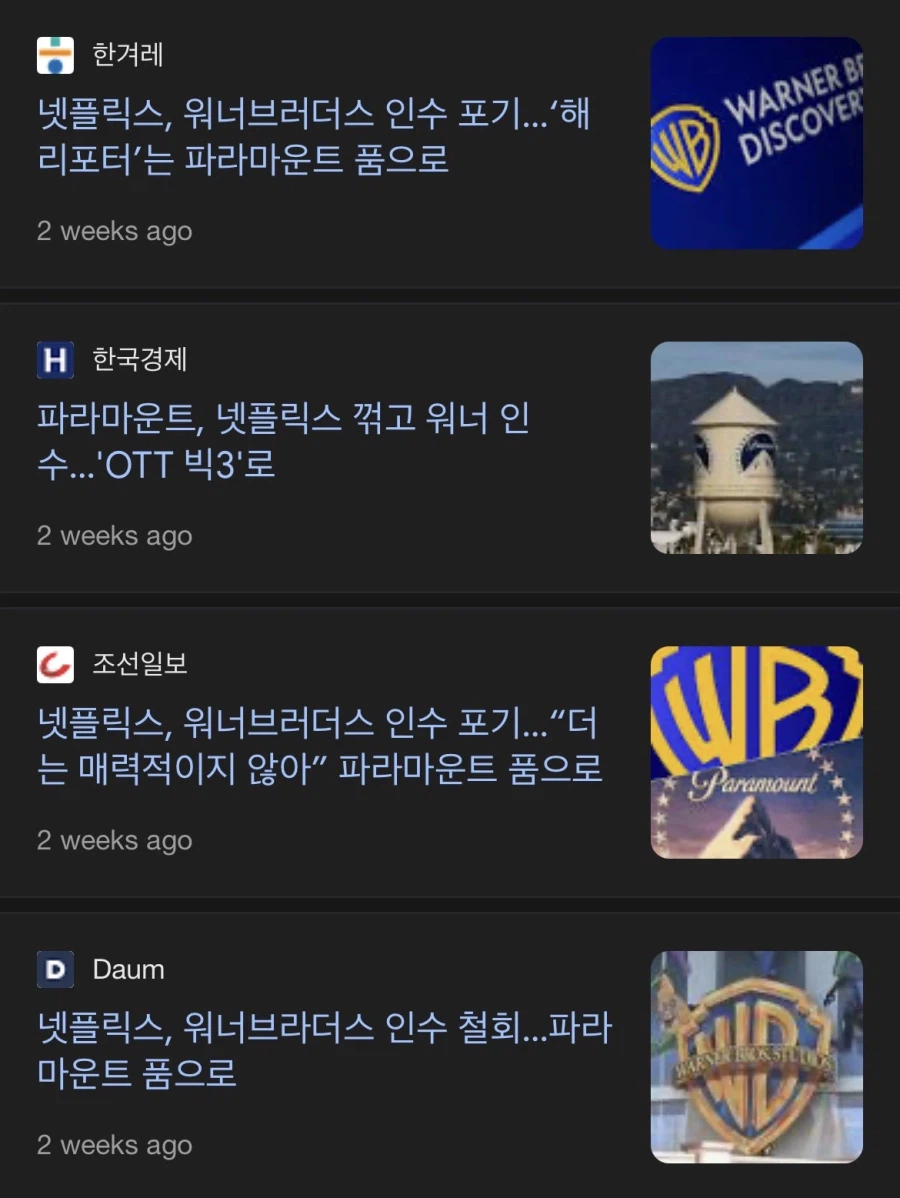Image resolution: width=900 pixels, height=1198 pixels.
Task: Click the WB Paramount split logo thumbnail
Action: [x=756, y=751]
